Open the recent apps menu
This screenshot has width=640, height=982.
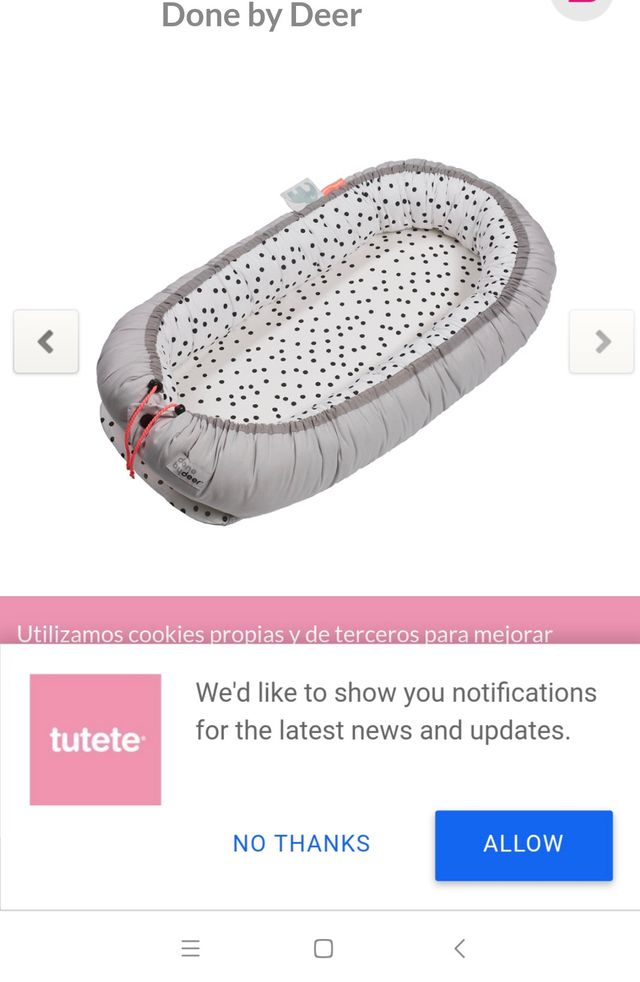point(190,948)
